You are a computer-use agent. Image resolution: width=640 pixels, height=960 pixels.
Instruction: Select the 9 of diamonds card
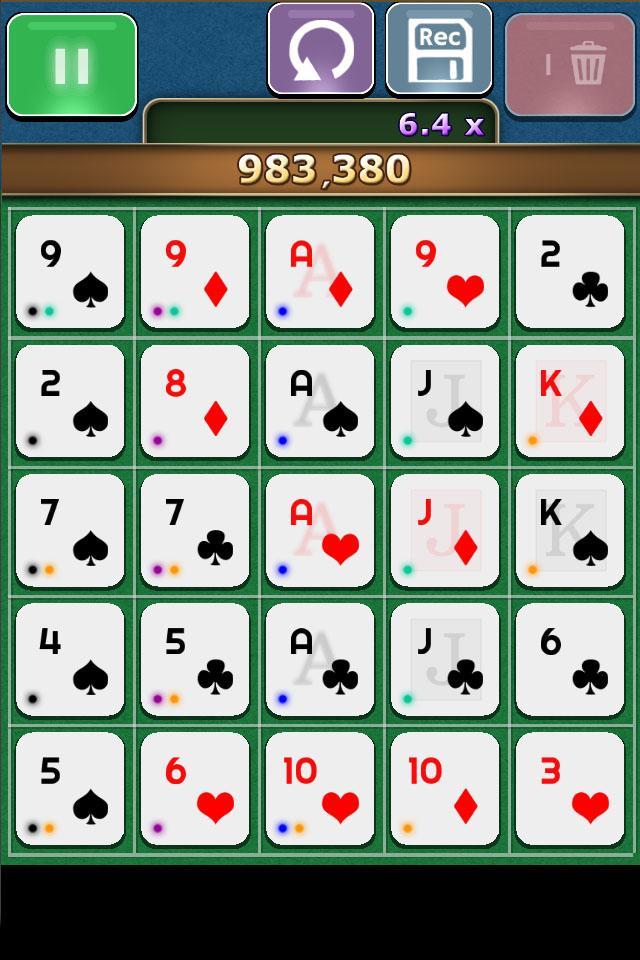(195, 272)
